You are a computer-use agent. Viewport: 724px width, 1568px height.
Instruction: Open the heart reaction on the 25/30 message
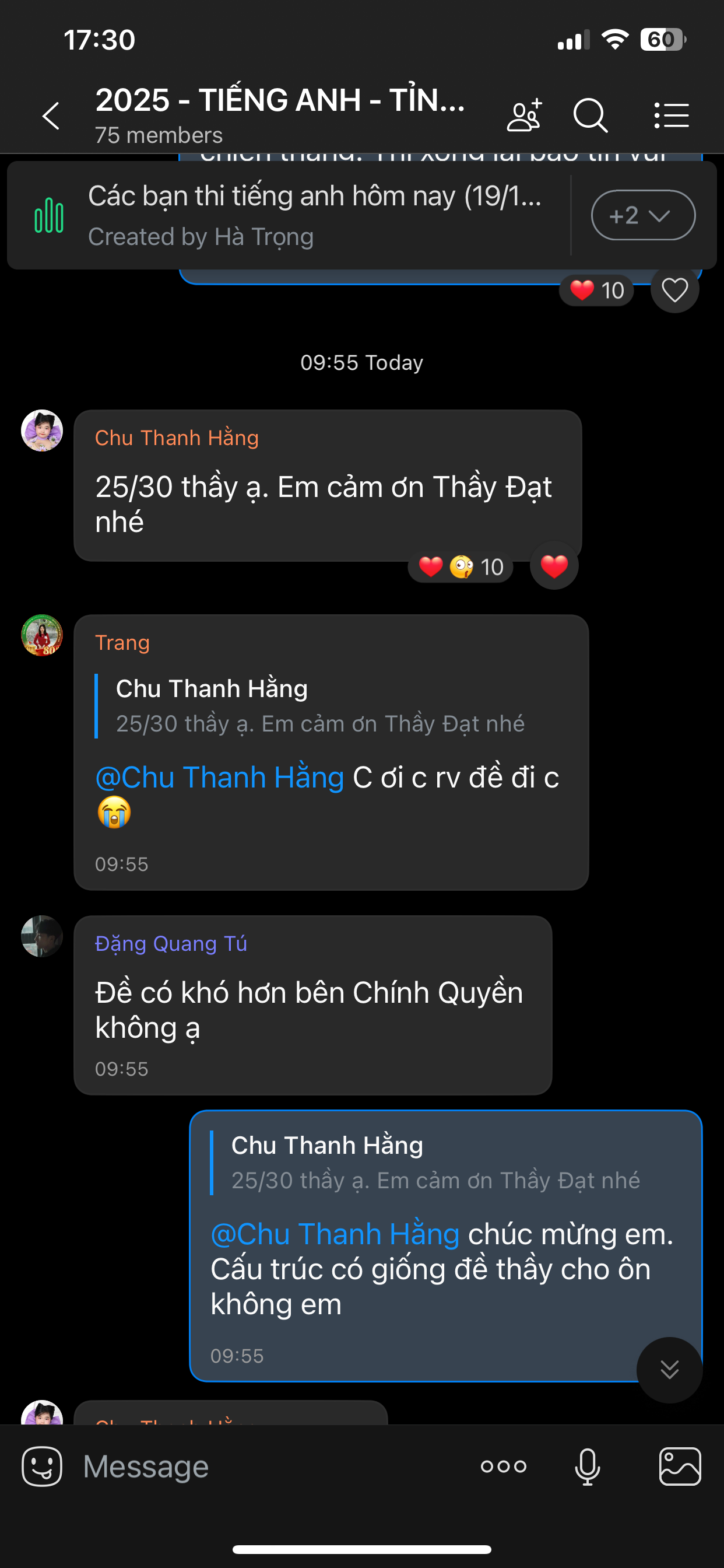pos(554,566)
